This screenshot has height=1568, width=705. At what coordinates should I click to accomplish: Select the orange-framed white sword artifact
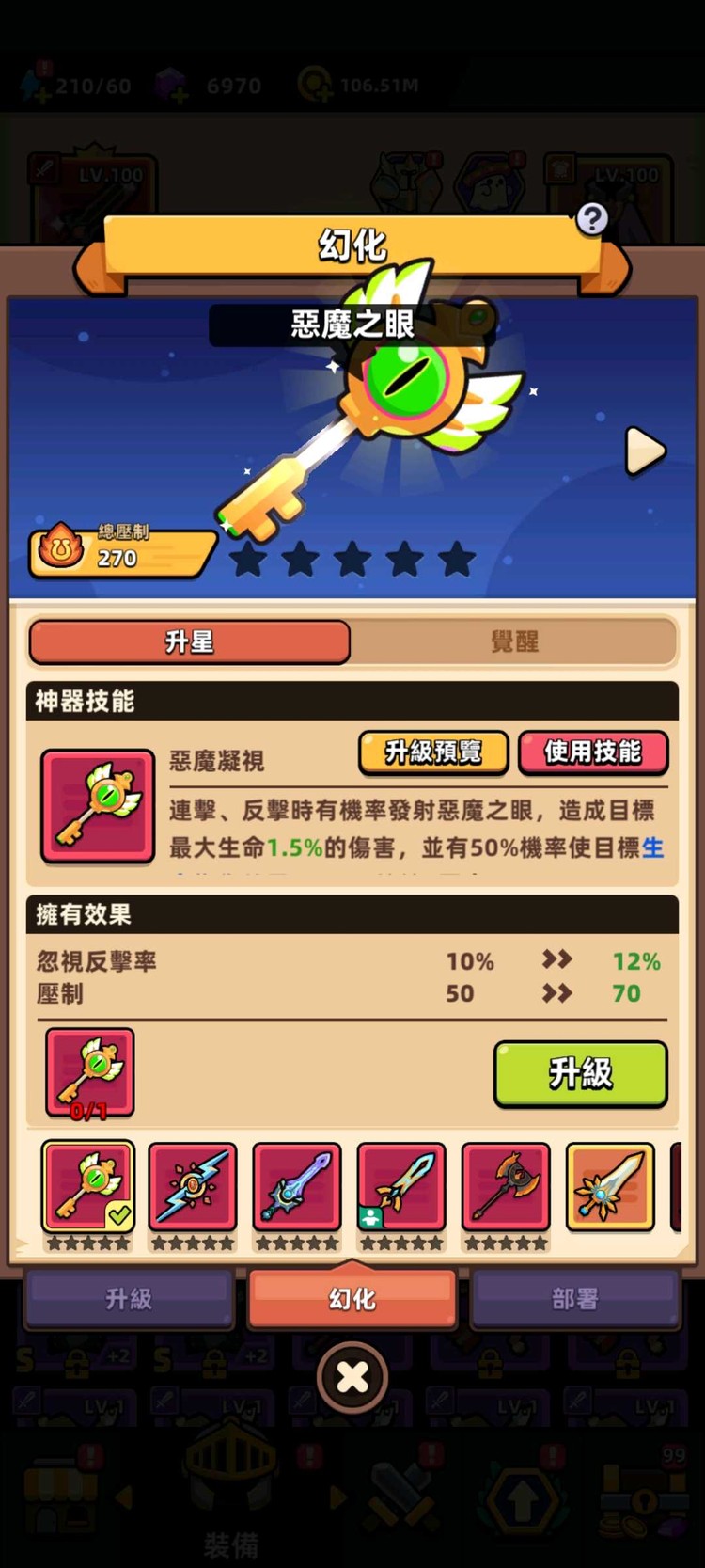(x=609, y=1187)
